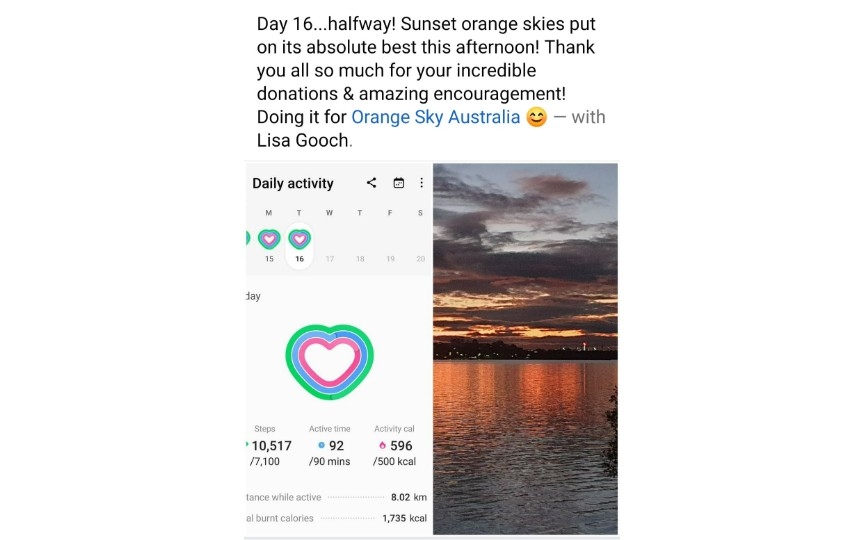This screenshot has height=540, width=864.
Task: Open the sunset over water photo
Action: (525, 348)
